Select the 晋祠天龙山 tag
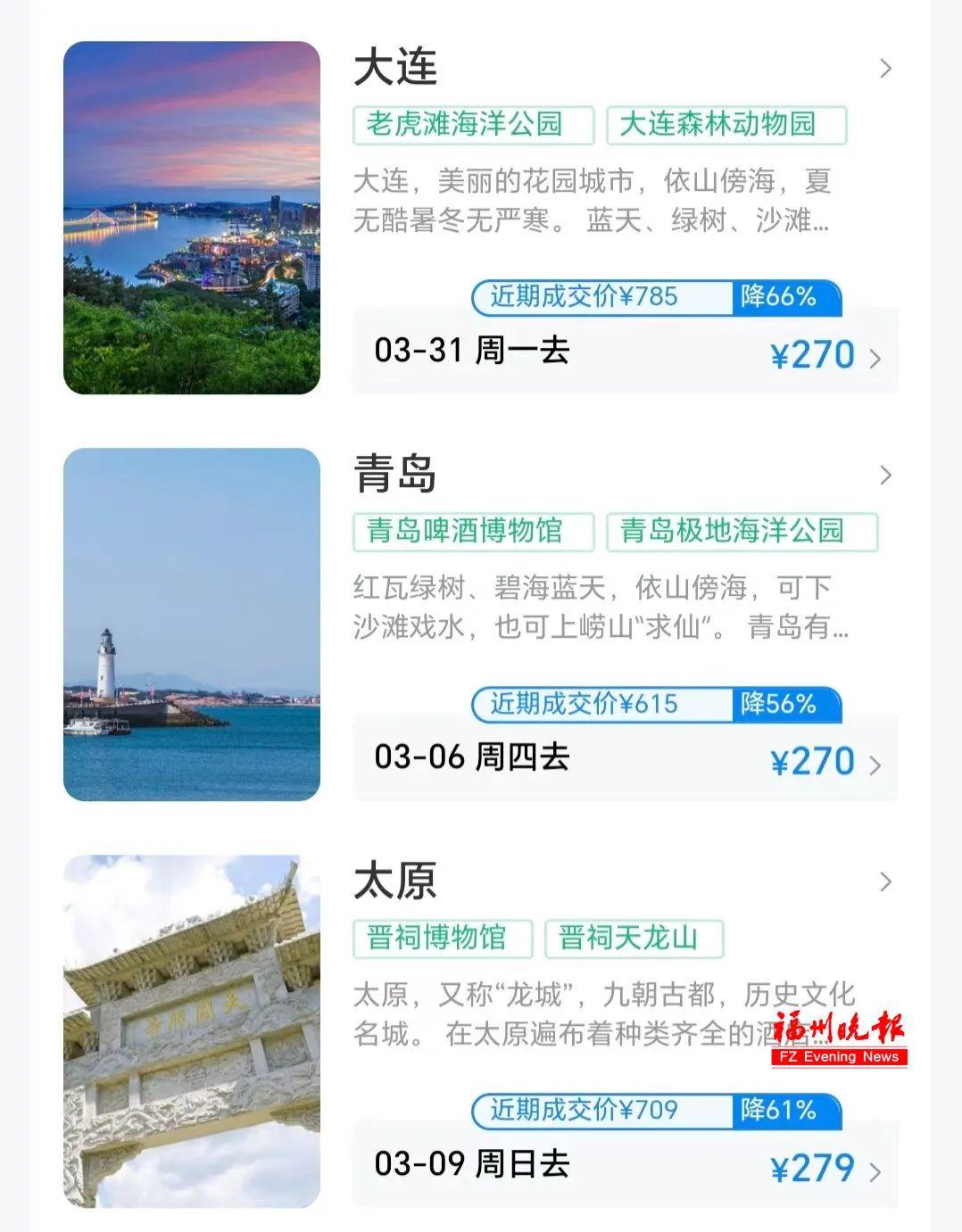962x1232 pixels. [635, 938]
